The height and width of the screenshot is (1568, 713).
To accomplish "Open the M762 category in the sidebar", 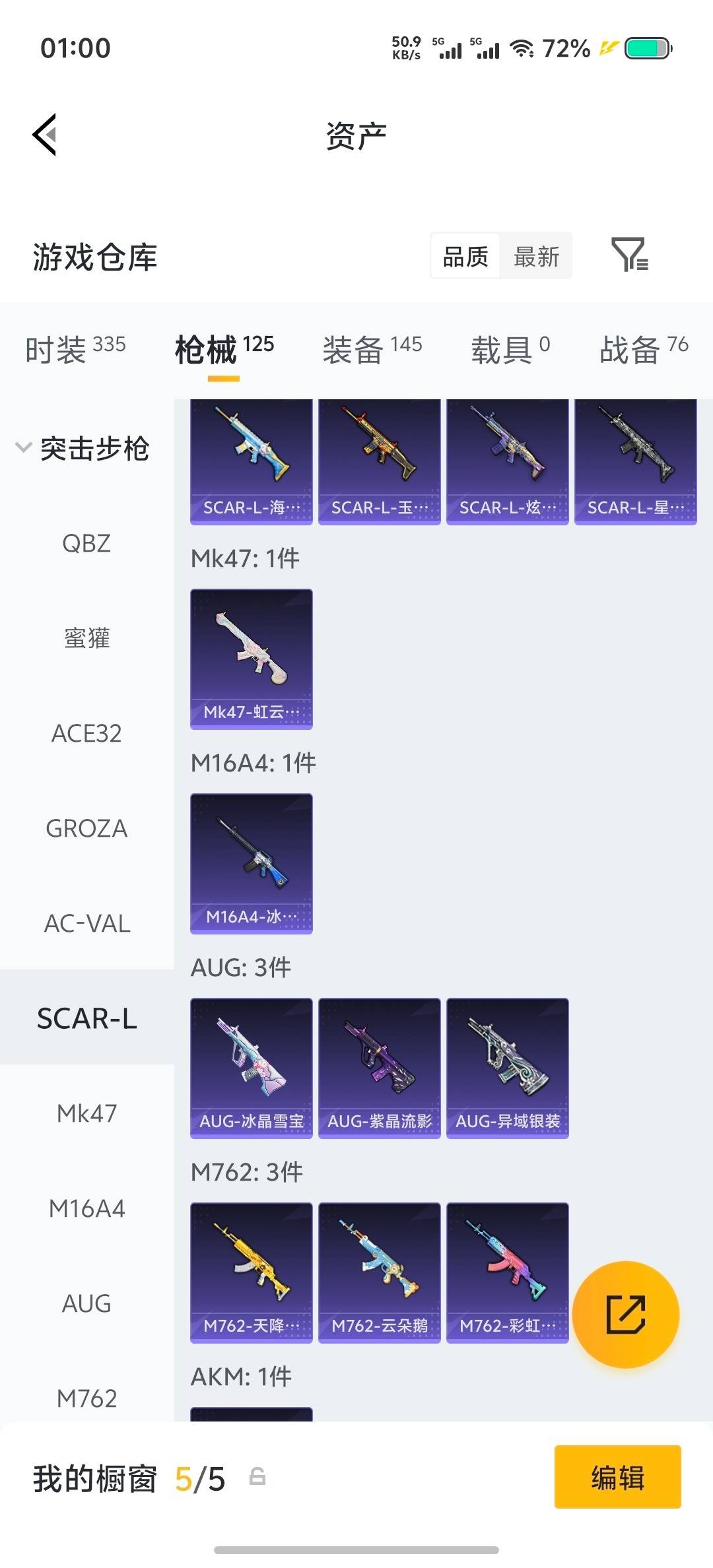I will point(86,1398).
